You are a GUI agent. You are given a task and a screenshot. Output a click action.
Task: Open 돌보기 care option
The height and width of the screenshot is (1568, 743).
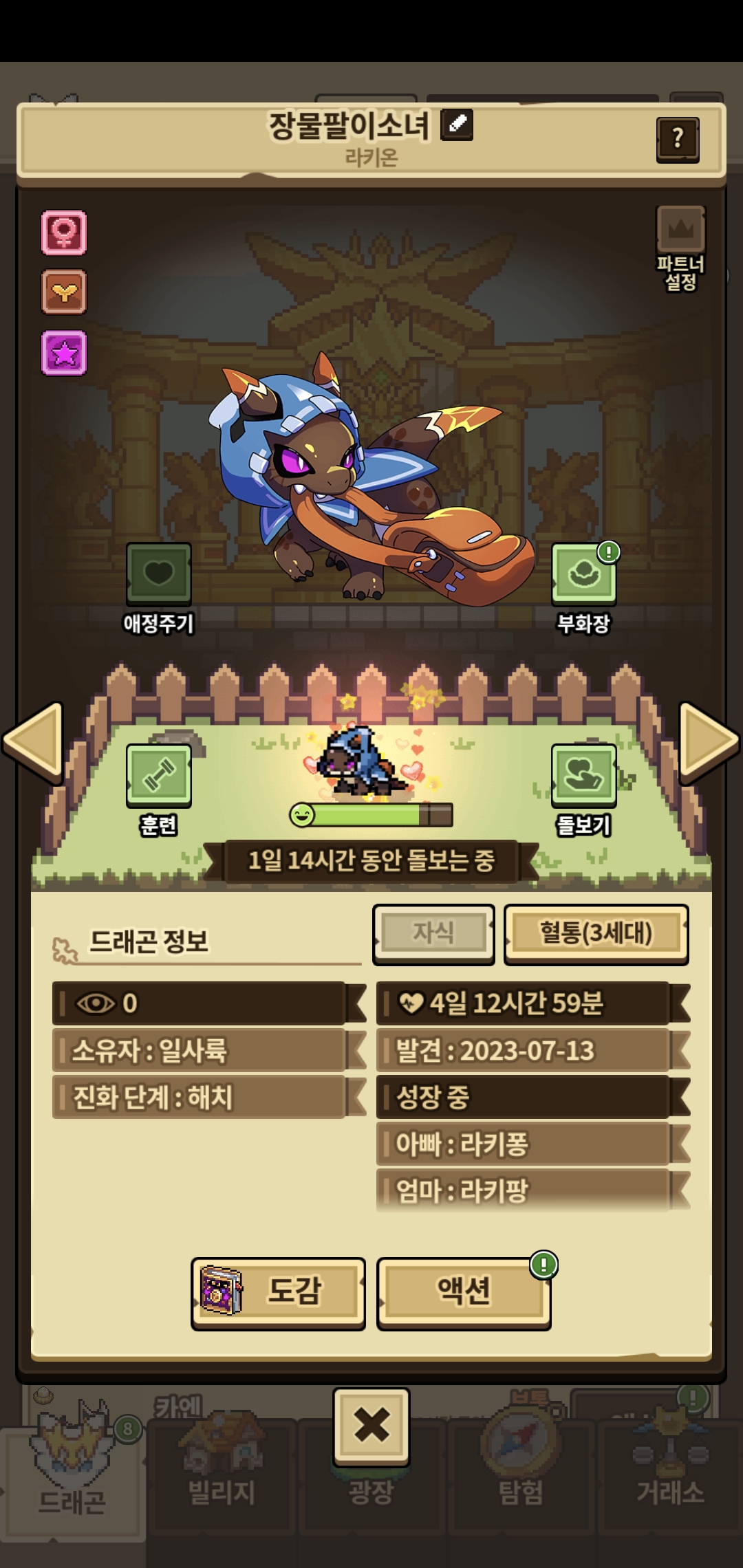click(583, 776)
